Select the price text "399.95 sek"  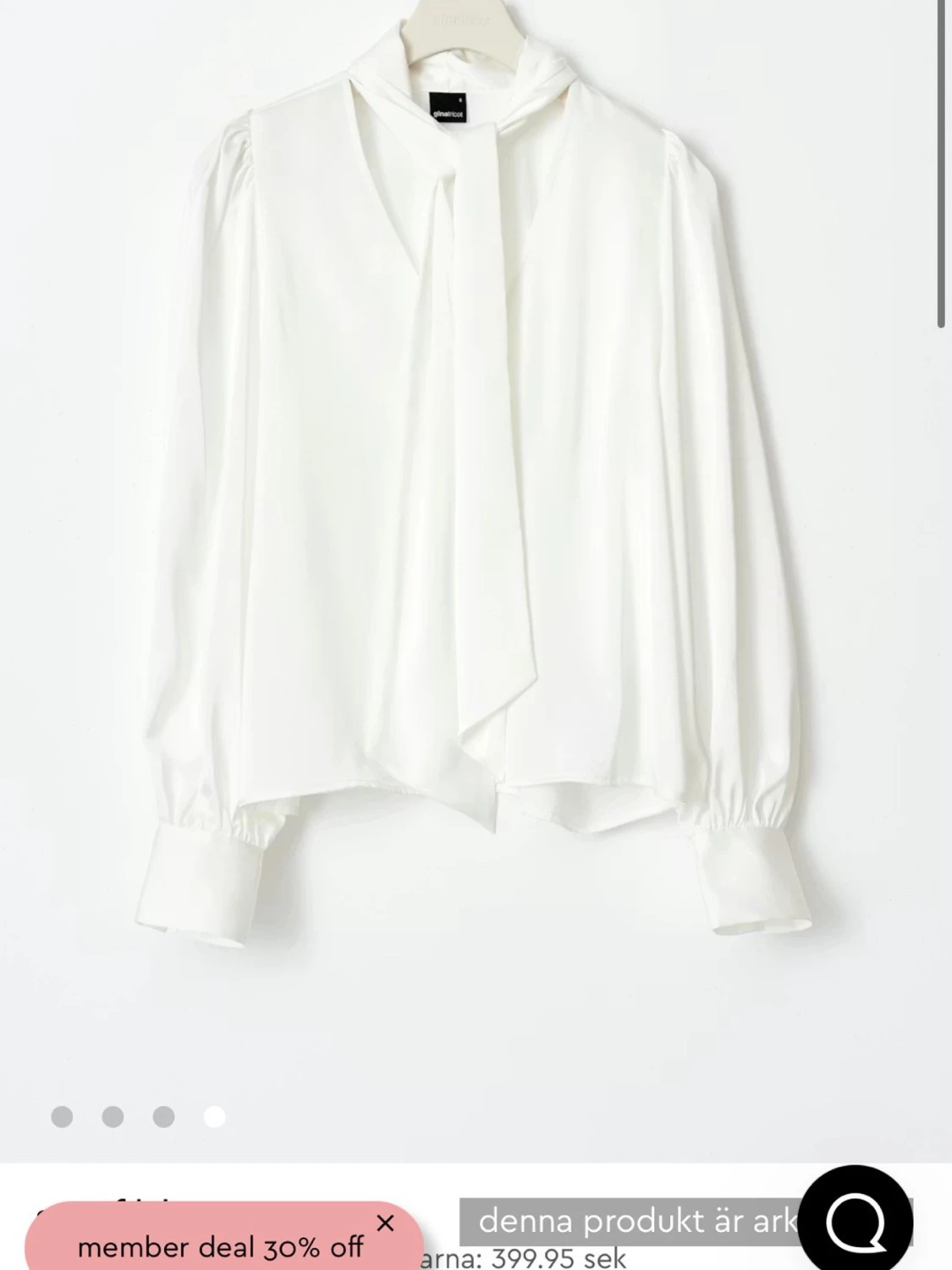[533, 1258]
